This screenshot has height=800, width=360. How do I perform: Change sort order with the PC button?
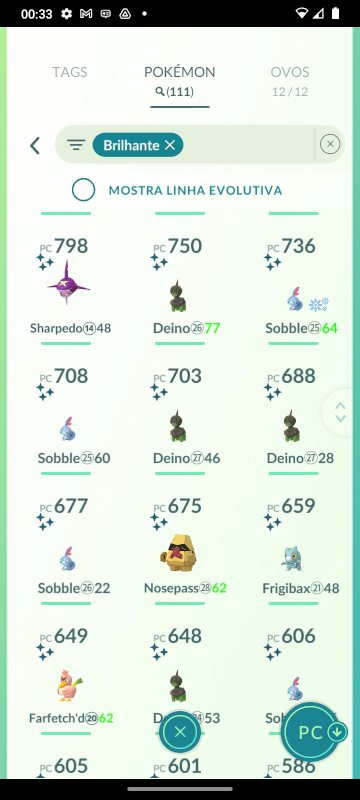click(314, 733)
